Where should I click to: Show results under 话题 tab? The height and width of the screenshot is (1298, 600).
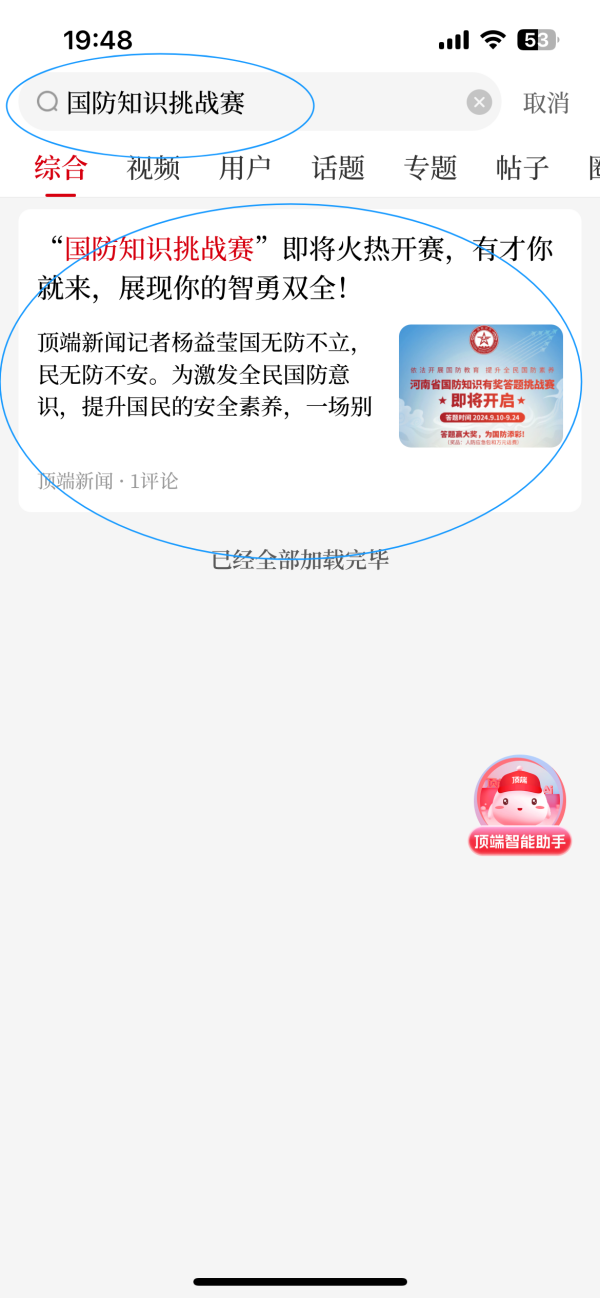338,167
